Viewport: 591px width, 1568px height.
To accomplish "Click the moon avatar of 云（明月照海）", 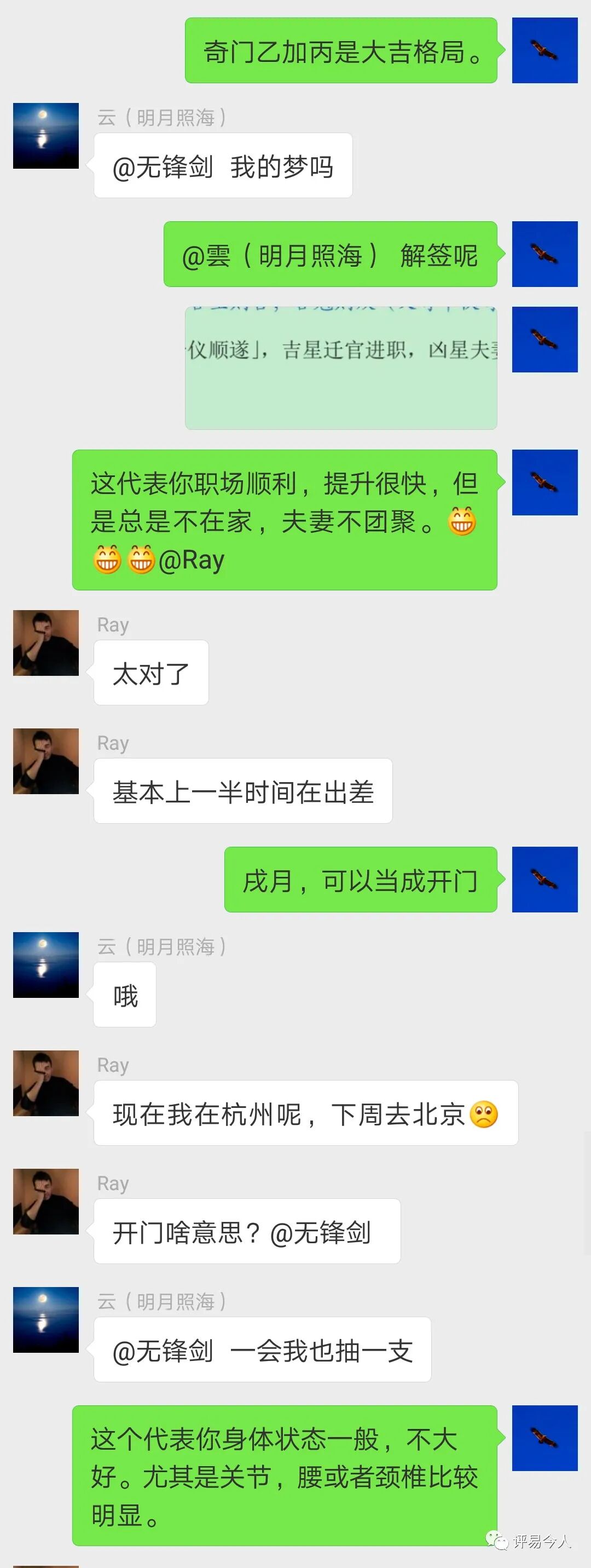I will pos(46,135).
